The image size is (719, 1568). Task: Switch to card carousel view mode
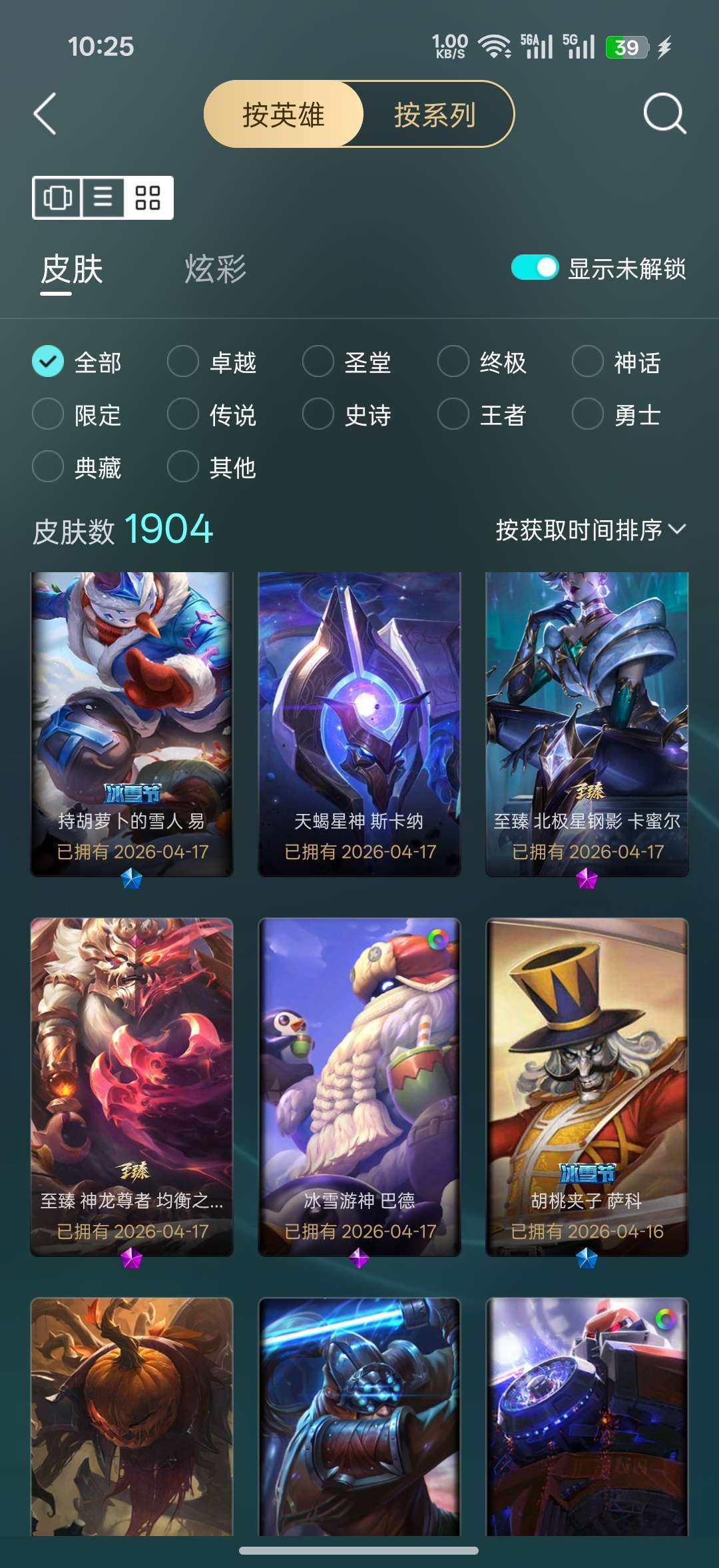coord(57,198)
